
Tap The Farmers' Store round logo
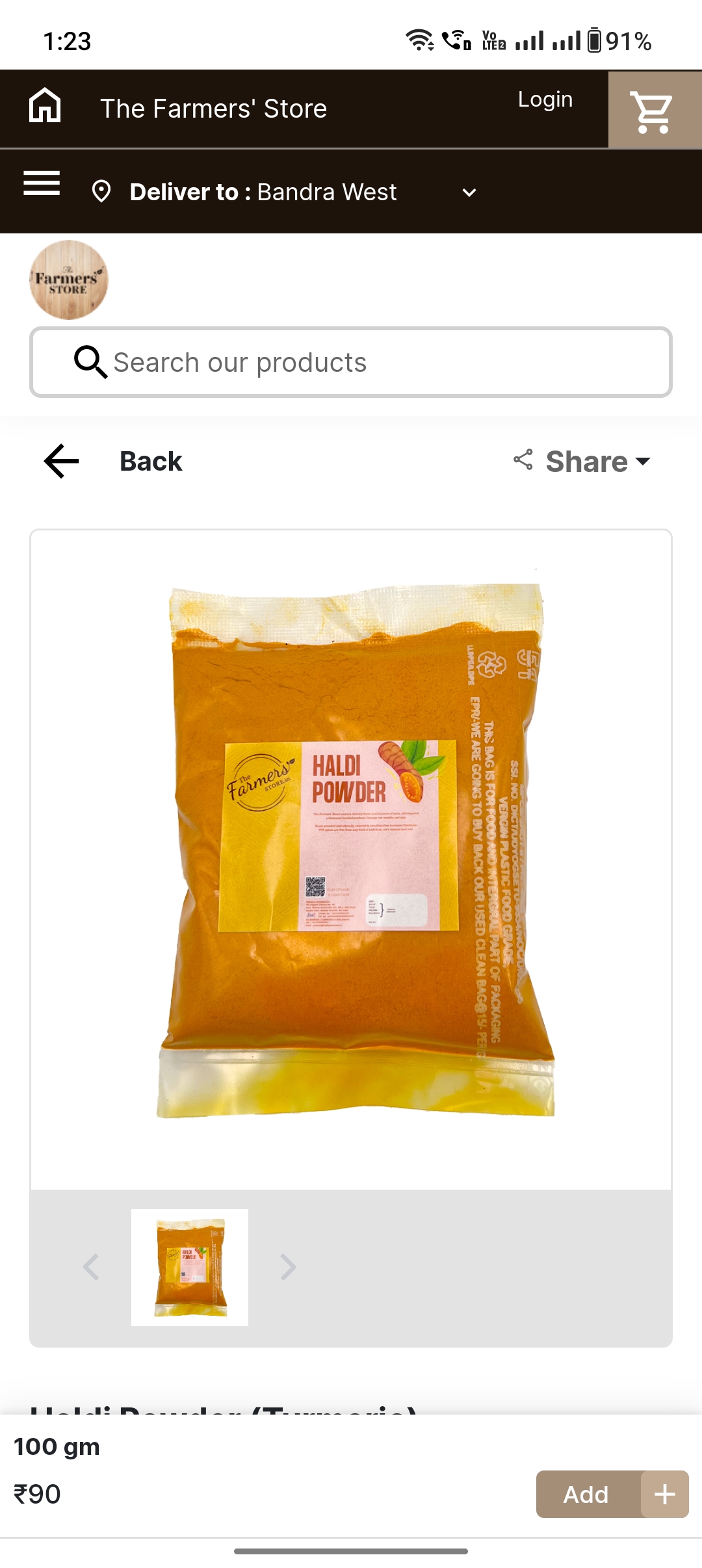pos(69,280)
